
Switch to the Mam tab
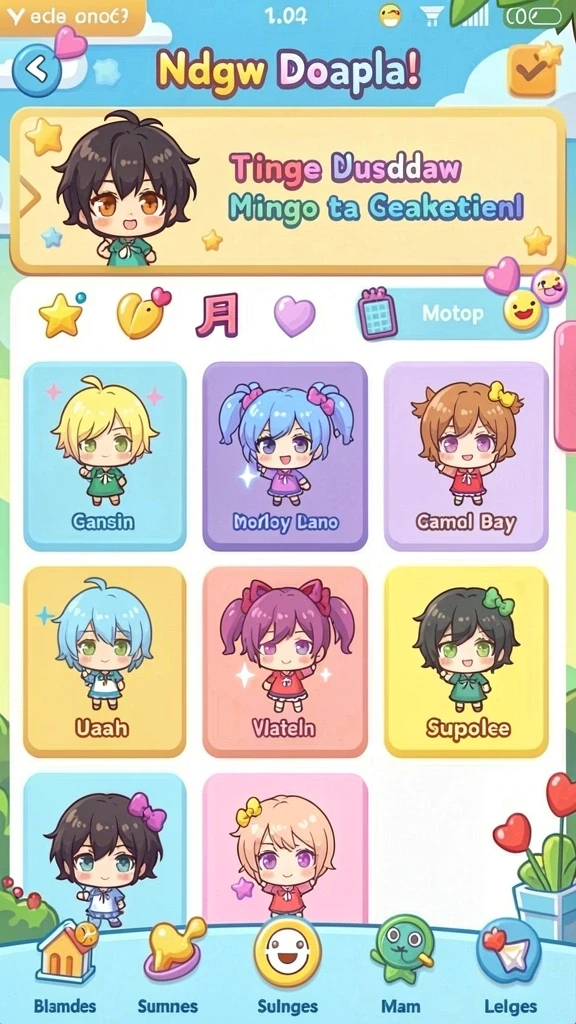pos(401,967)
